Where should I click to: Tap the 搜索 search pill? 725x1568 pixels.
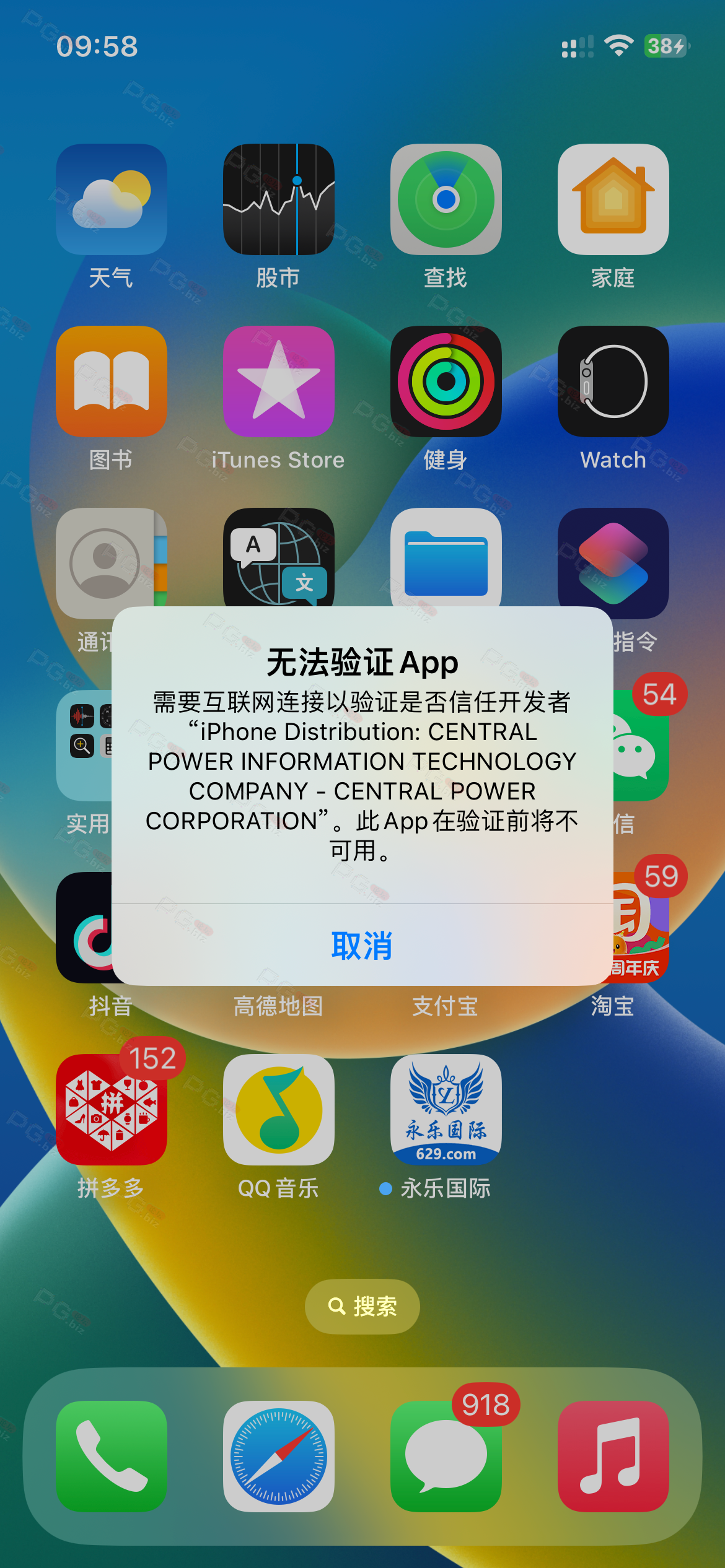[362, 1307]
